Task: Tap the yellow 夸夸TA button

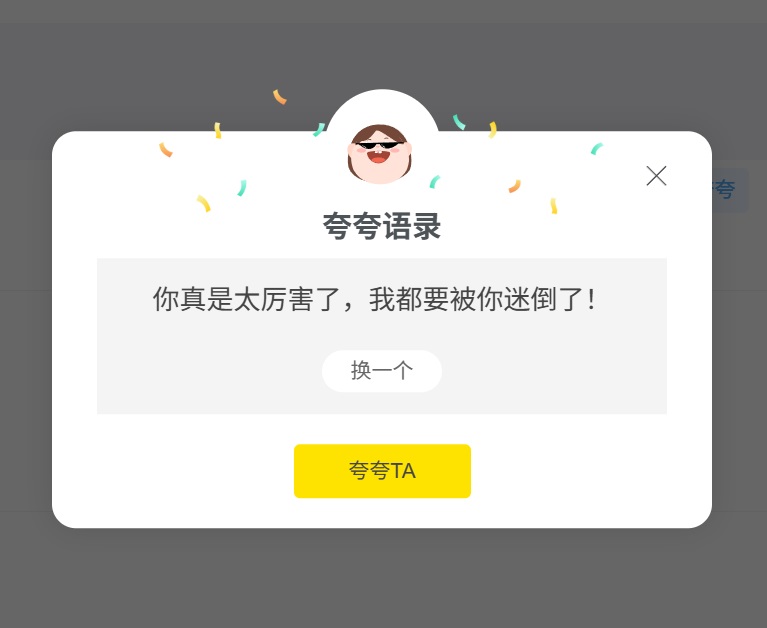Action: point(382,471)
